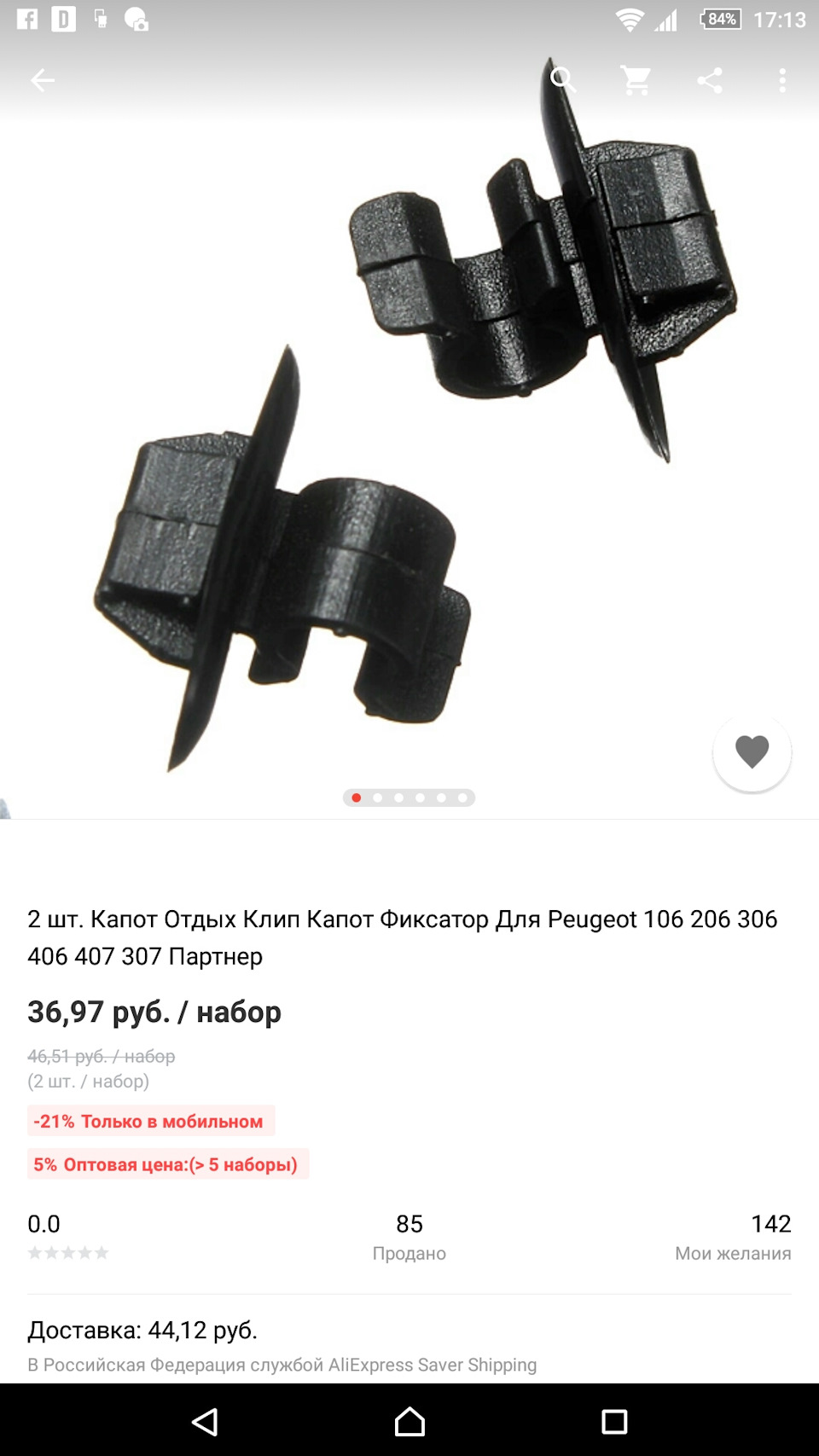
Task: Open the three-dot overflow menu
Action: [x=782, y=80]
